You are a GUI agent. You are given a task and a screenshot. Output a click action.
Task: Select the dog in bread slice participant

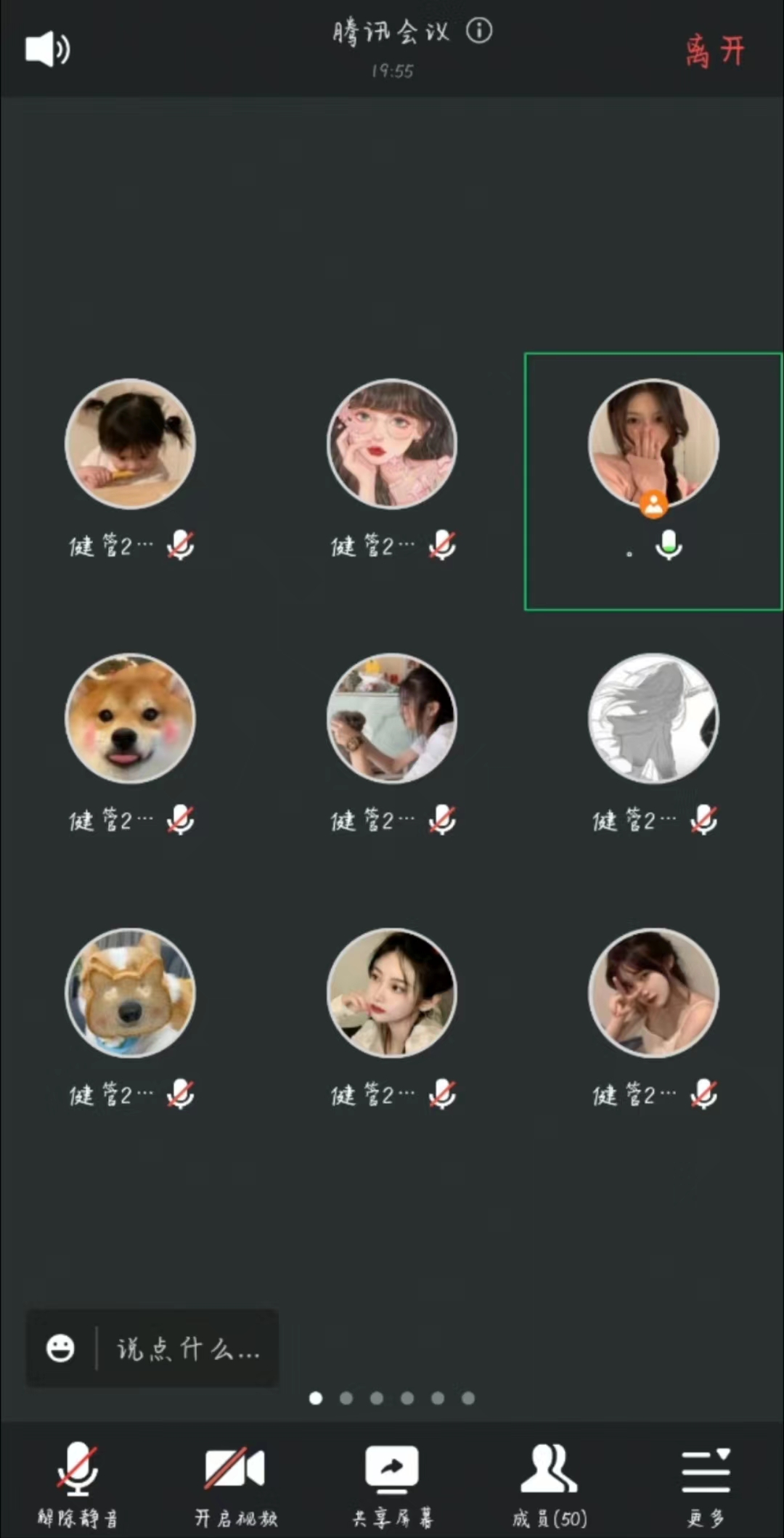131,993
